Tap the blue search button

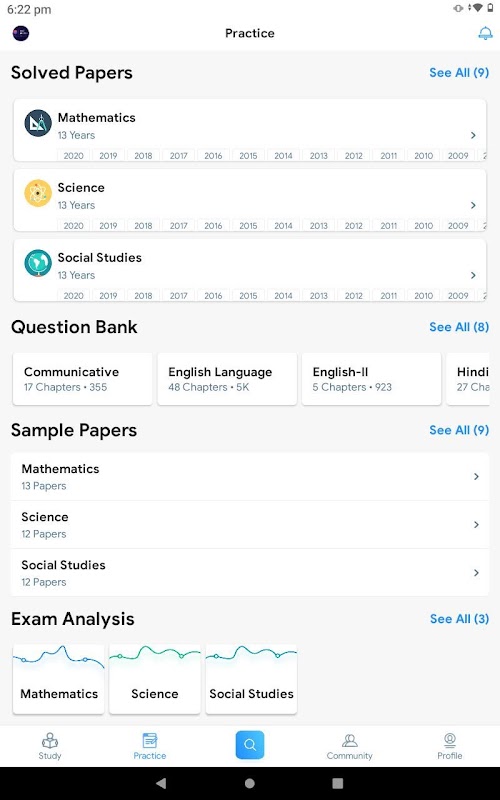click(x=250, y=745)
